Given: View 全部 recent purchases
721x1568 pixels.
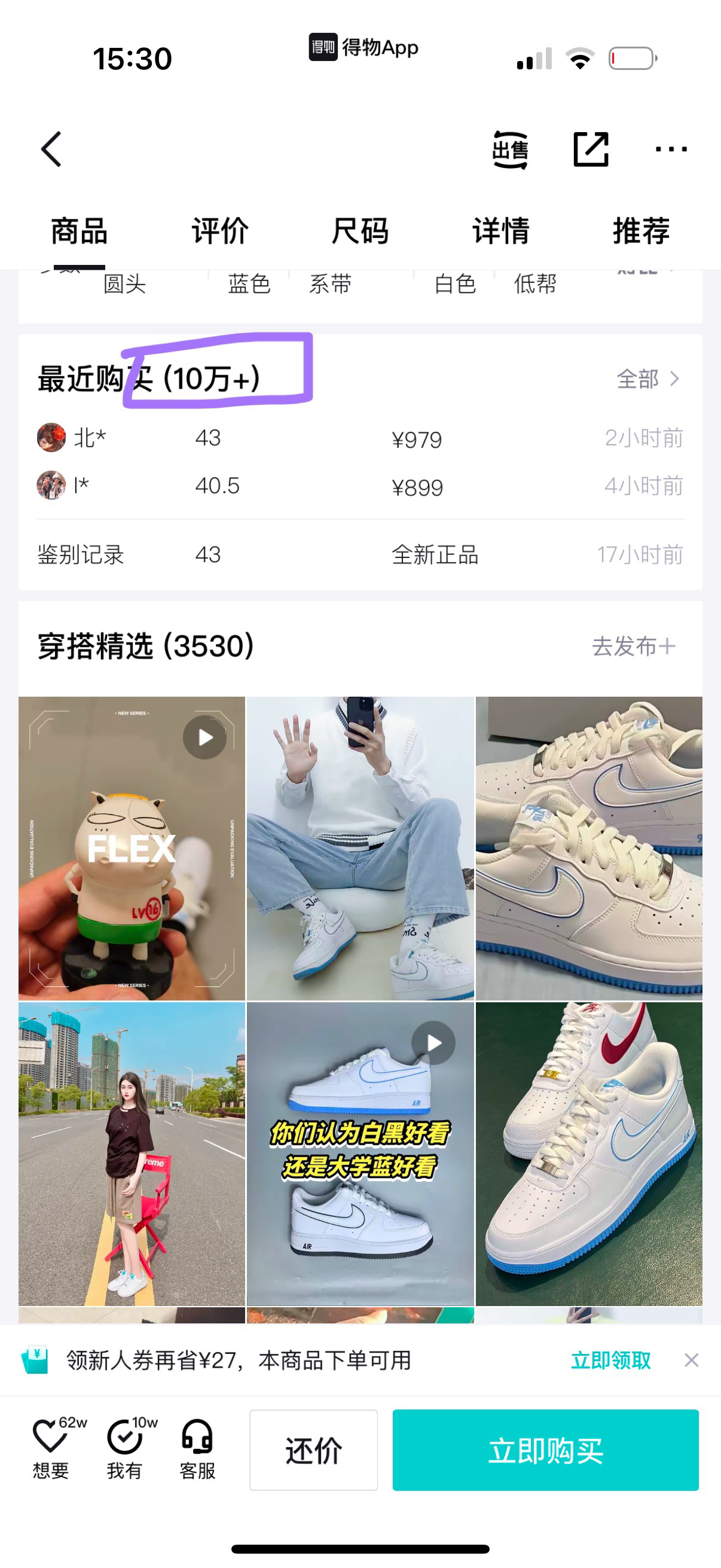Looking at the screenshot, I should coord(648,379).
